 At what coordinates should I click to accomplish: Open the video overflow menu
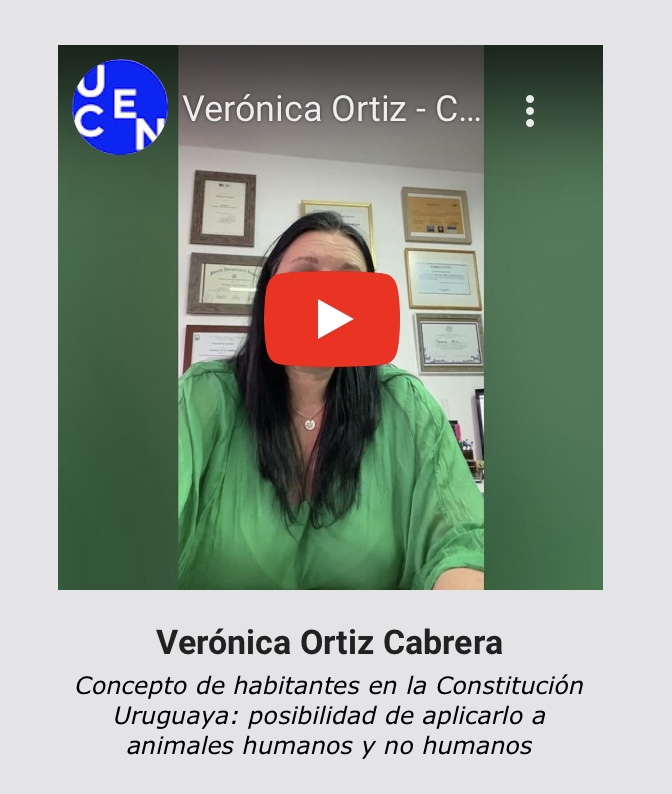530,111
